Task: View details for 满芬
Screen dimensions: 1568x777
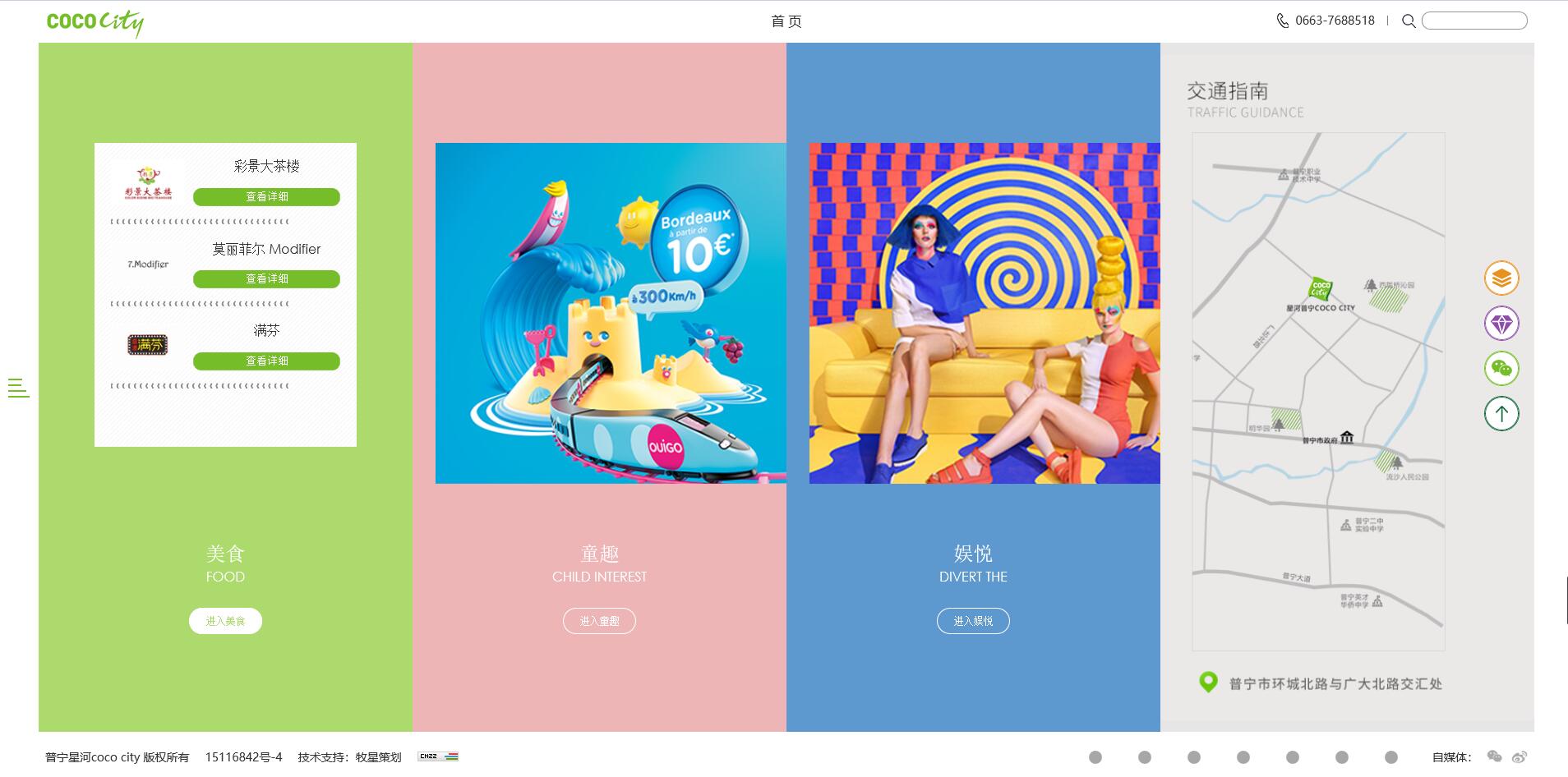Action: 266,361
